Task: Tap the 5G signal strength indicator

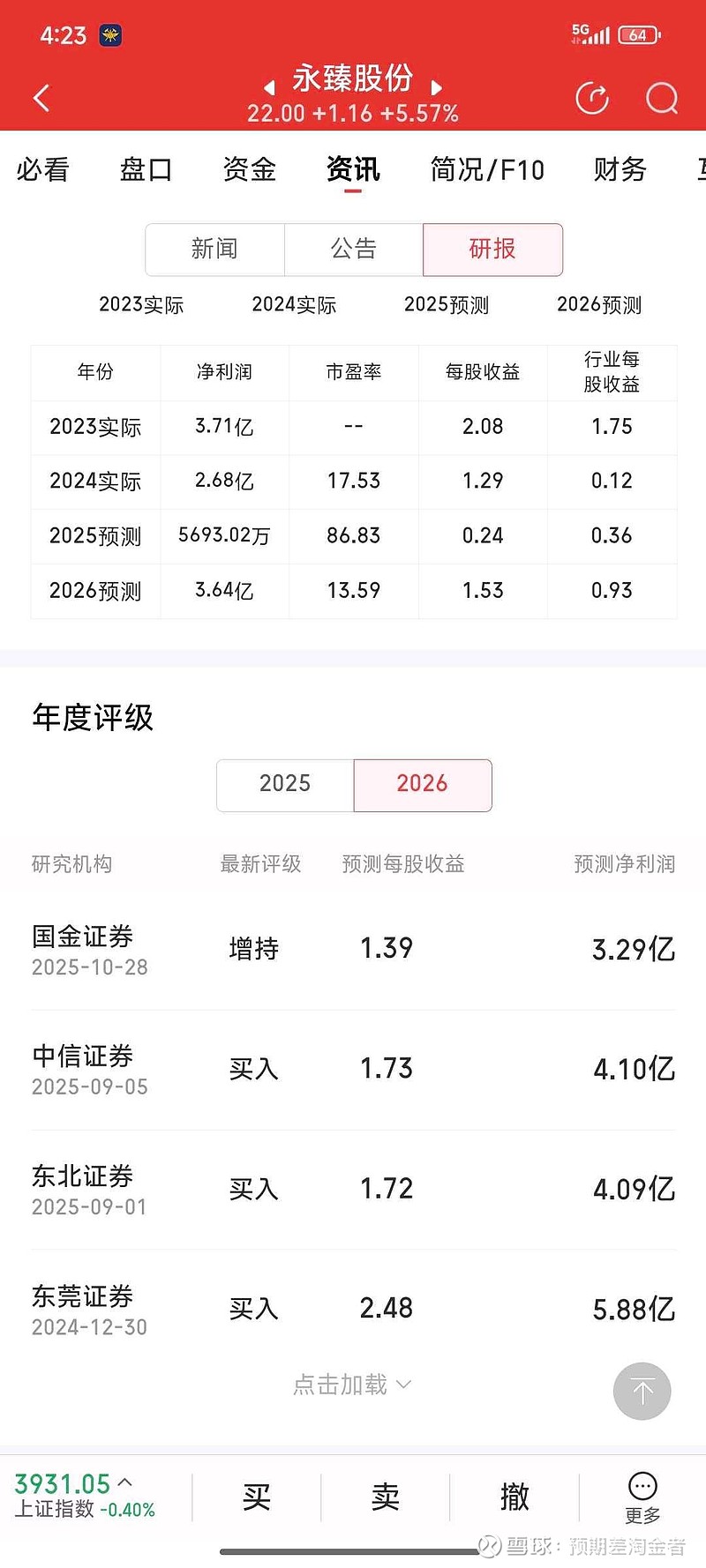Action: tap(589, 35)
